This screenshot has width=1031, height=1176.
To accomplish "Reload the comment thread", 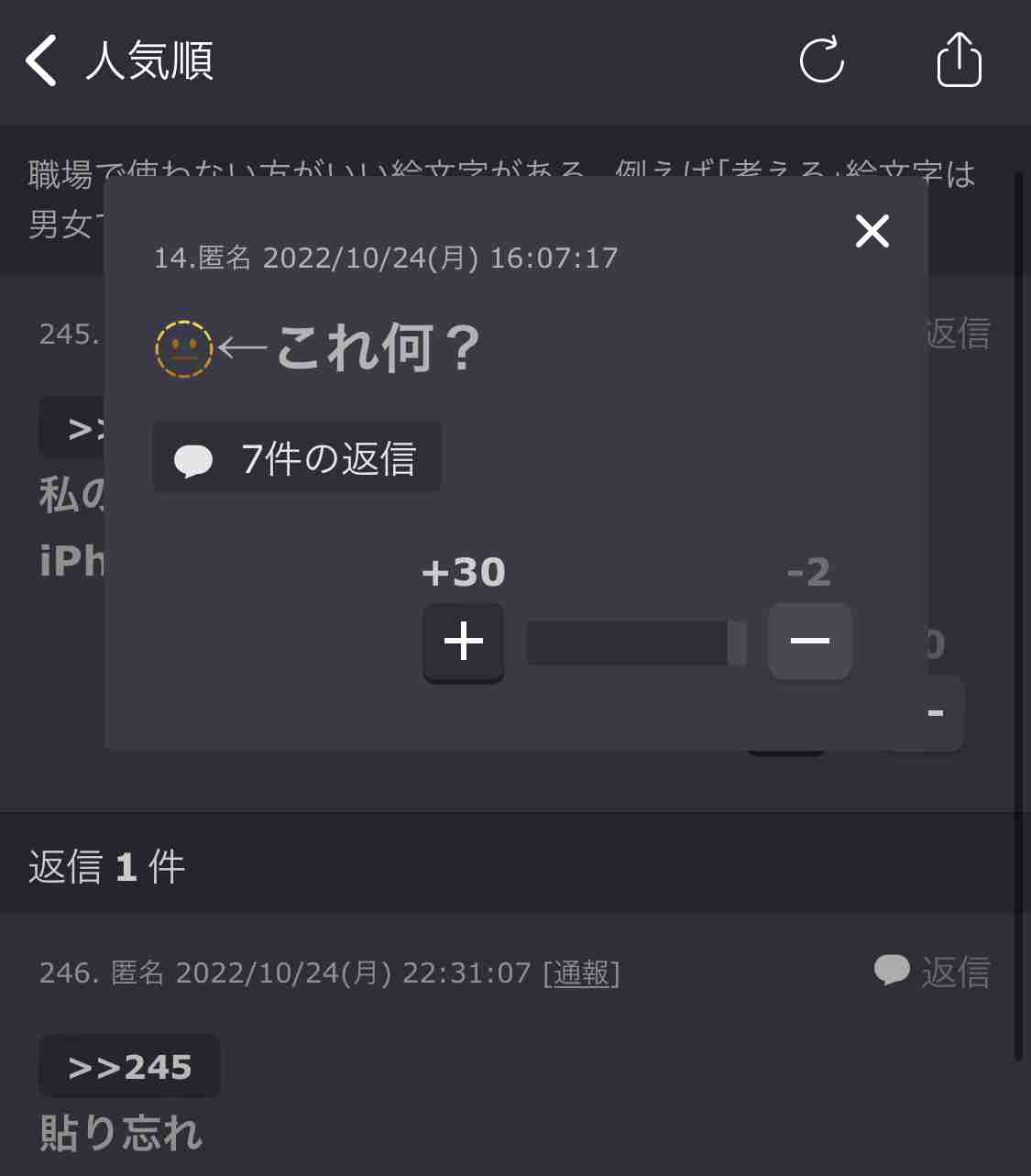I will [821, 60].
